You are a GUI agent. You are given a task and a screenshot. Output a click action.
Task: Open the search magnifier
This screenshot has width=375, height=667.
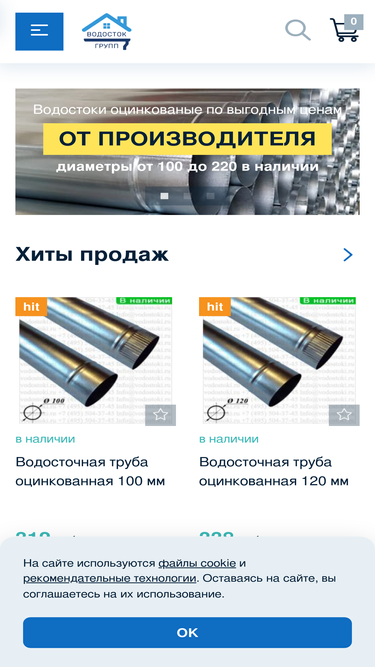coord(298,30)
